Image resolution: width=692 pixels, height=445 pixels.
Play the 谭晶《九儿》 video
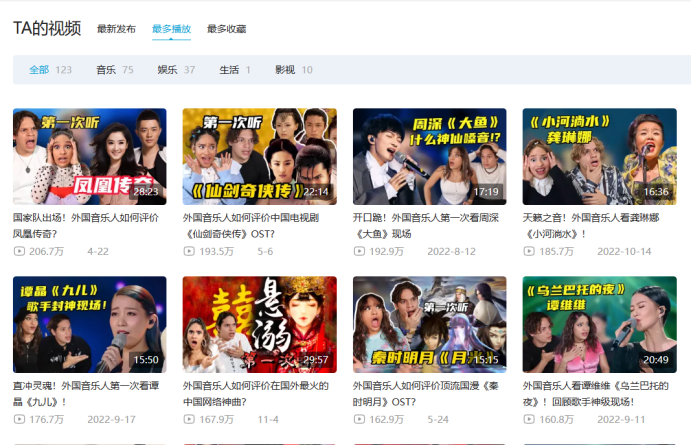pyautogui.click(x=89, y=325)
